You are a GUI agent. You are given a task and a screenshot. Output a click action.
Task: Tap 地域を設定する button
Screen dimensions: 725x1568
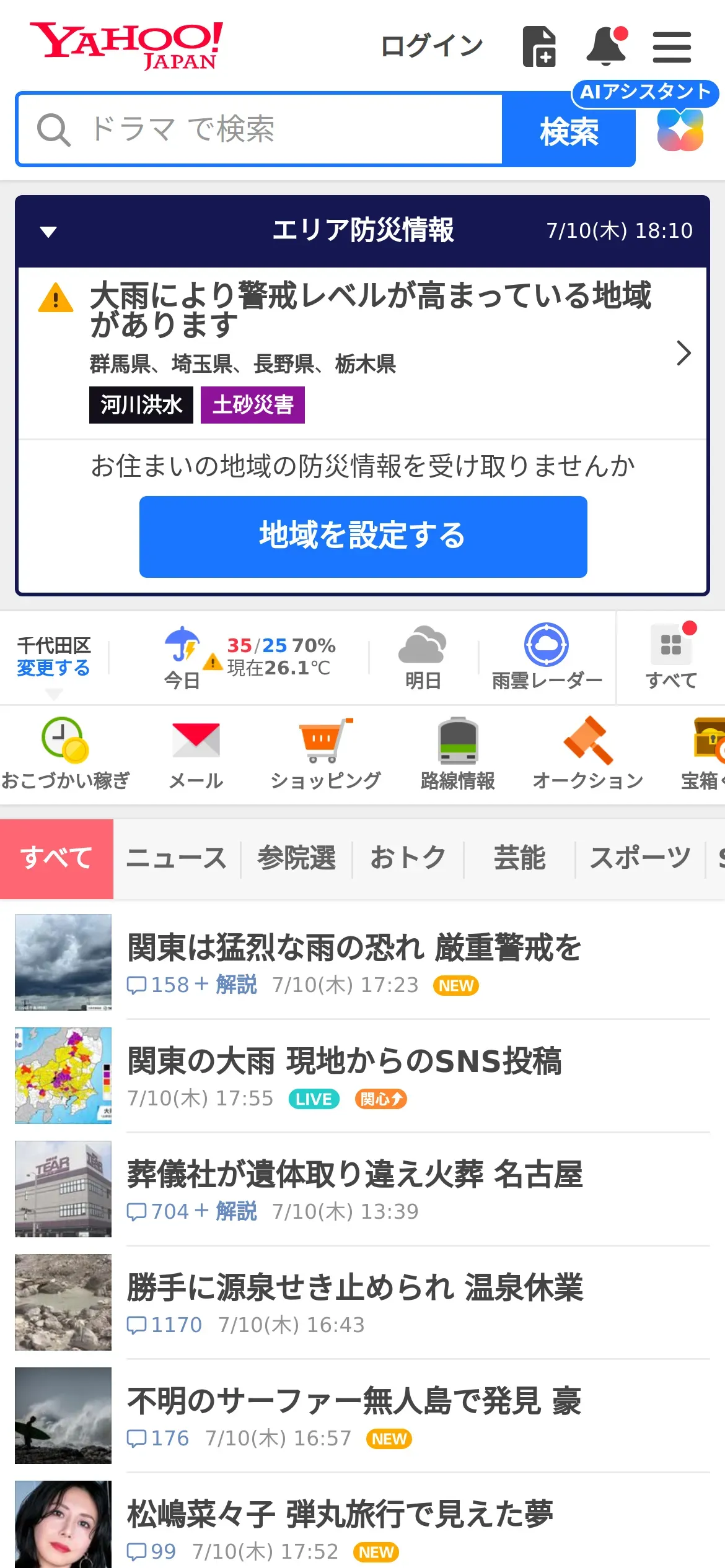click(363, 536)
